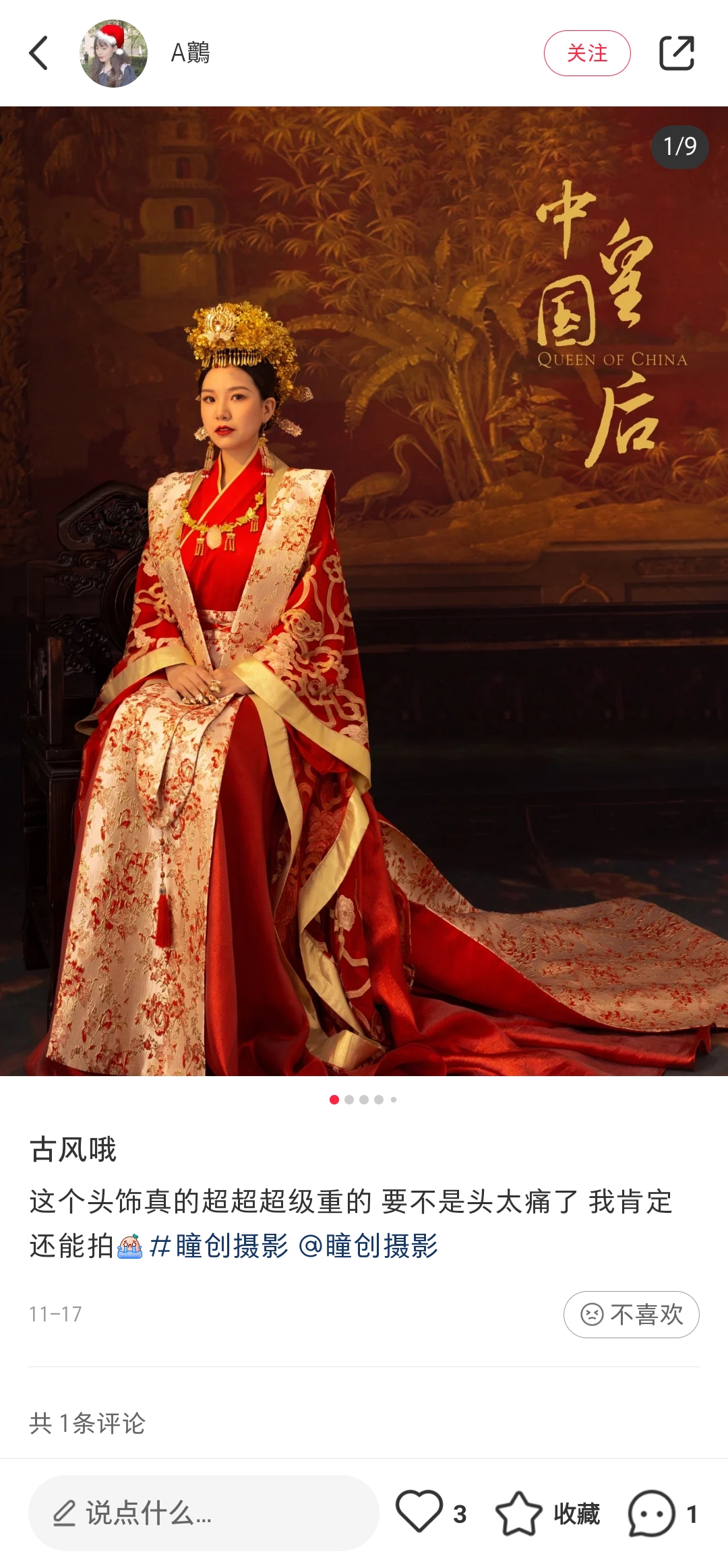
Task: Open comments via the speech bubble icon
Action: (x=651, y=1513)
